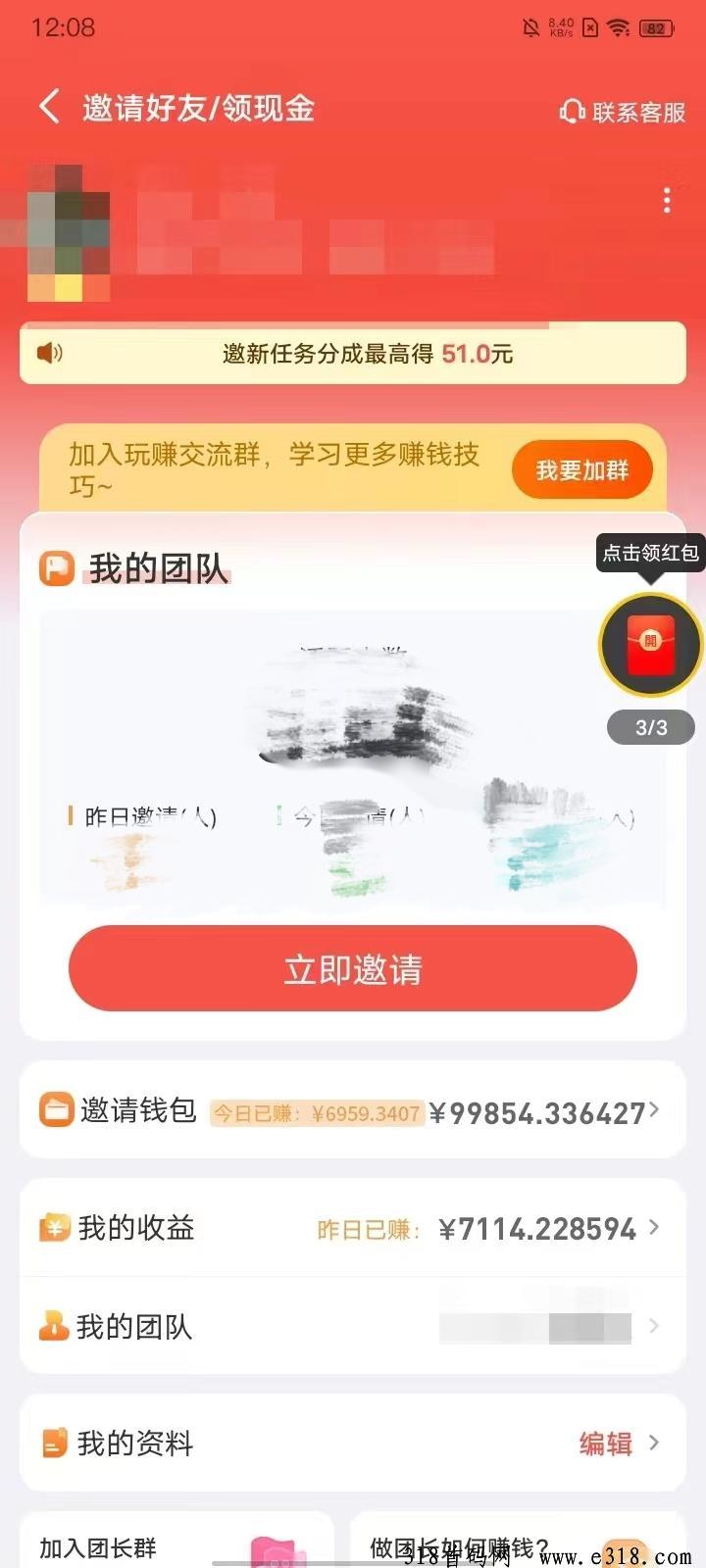Open the 加入团长群 card

pyautogui.click(x=176, y=1540)
